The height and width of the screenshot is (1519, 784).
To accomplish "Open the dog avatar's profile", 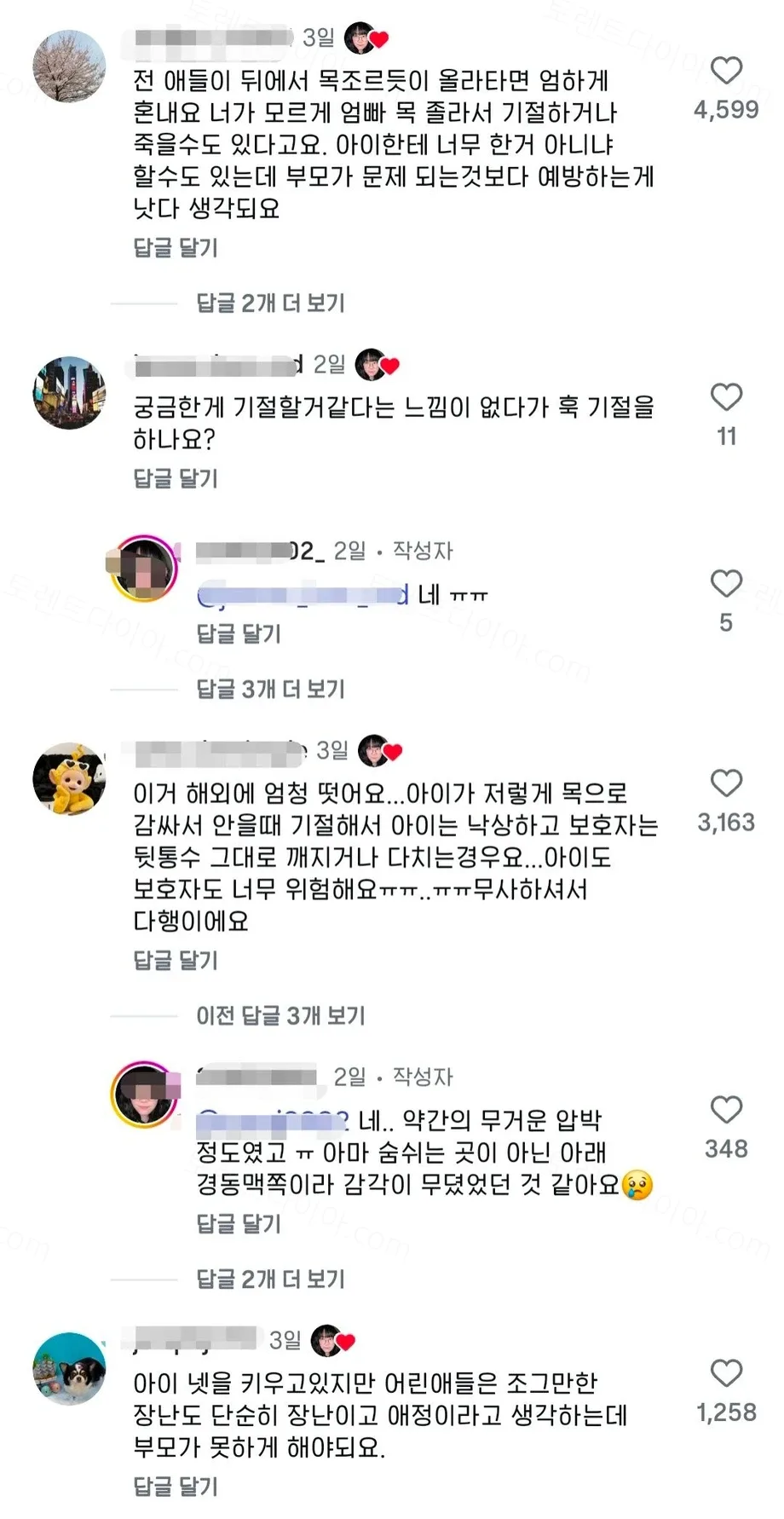I will 69,1369.
